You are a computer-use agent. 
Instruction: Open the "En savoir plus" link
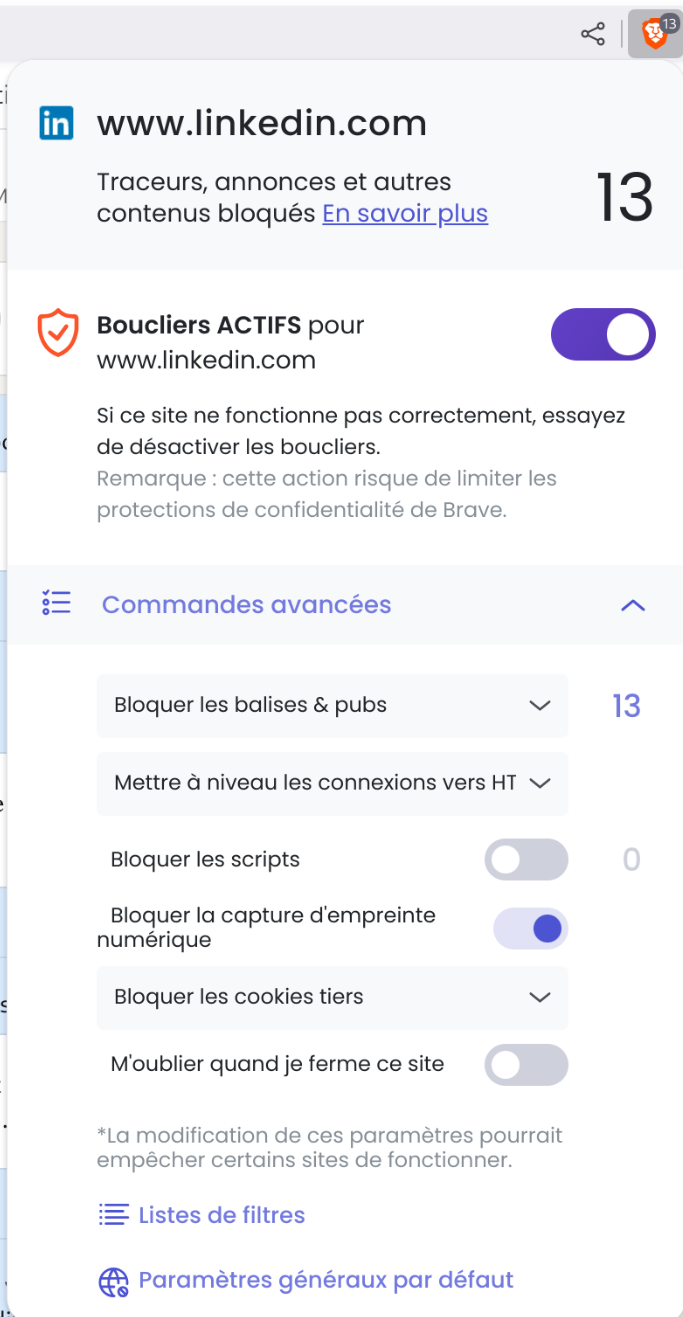click(404, 214)
